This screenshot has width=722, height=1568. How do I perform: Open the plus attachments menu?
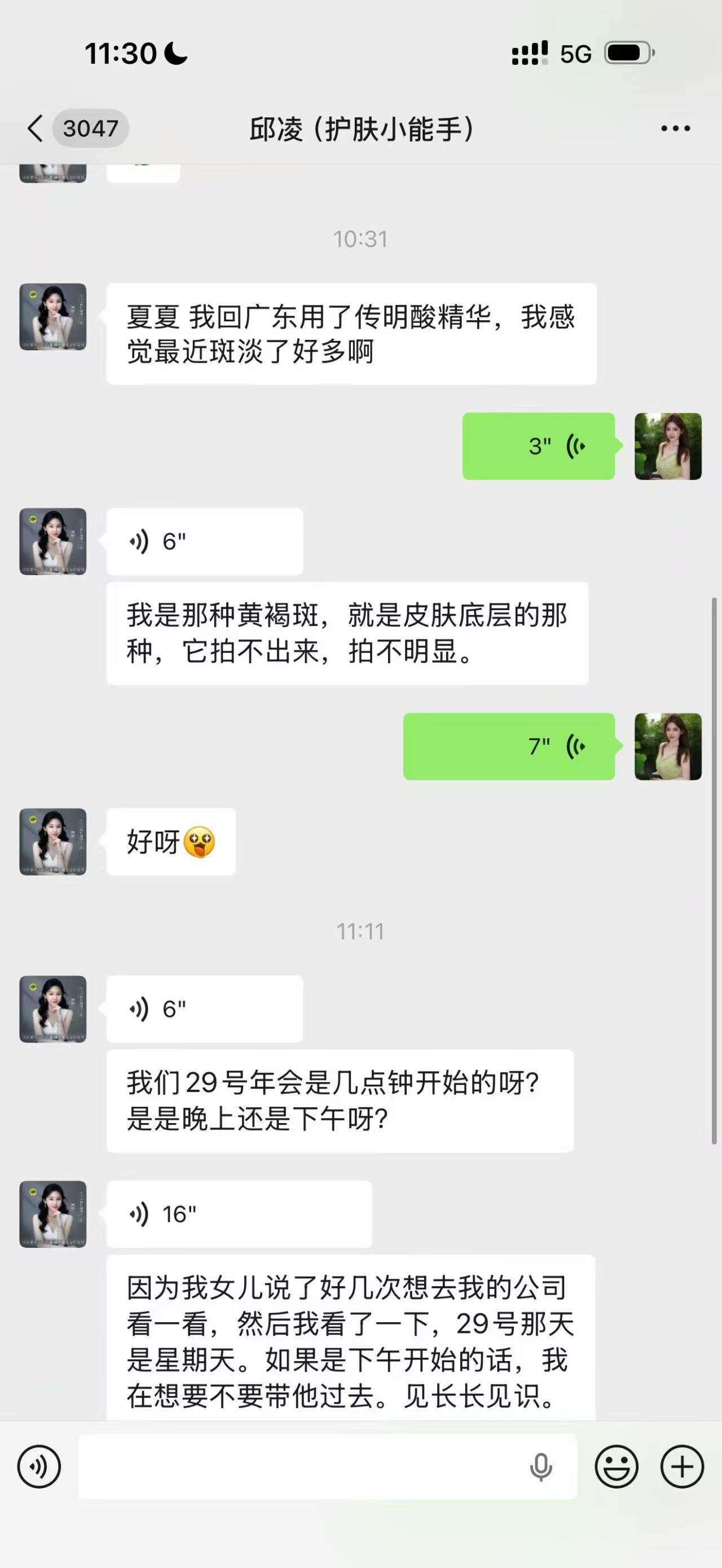[682, 1467]
